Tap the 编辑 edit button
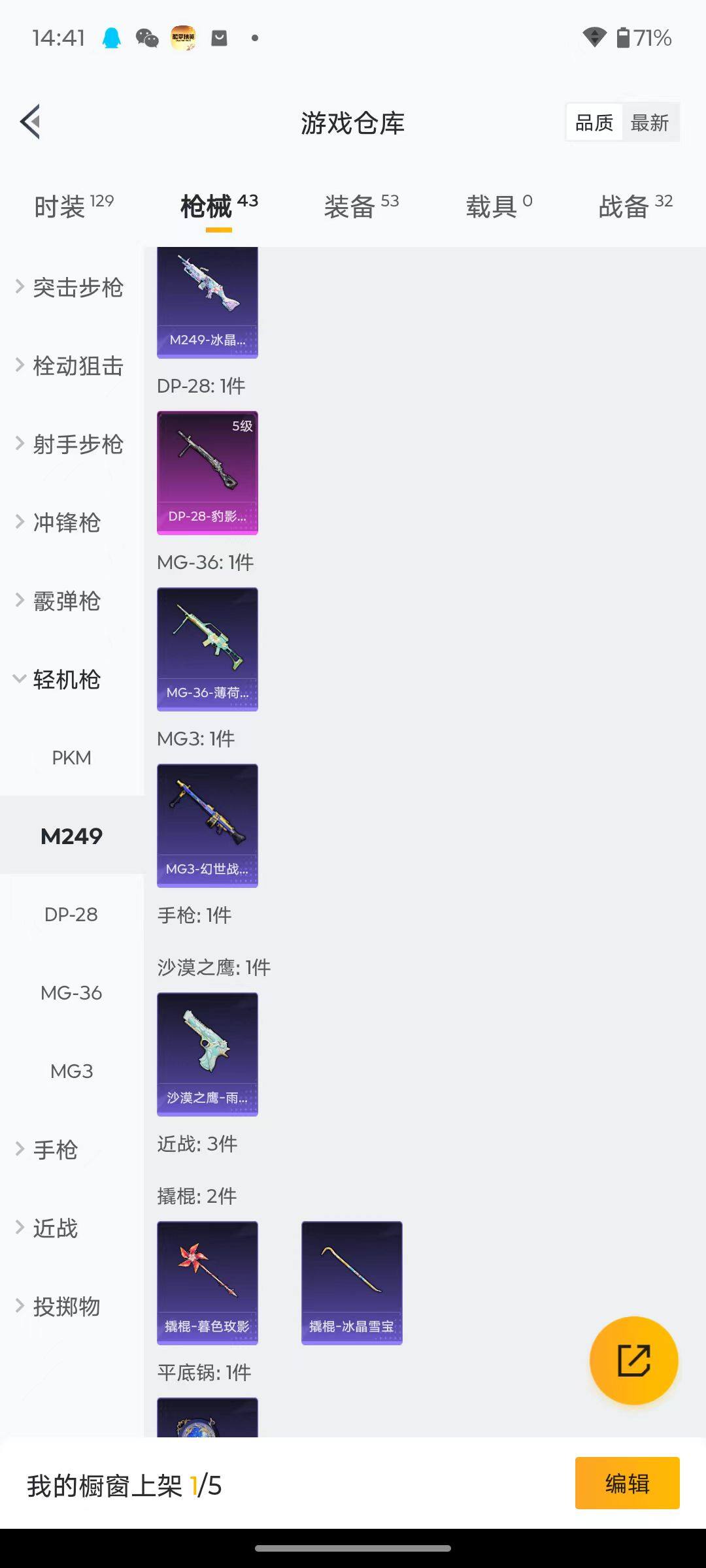Screen dimensions: 706x1568 pyautogui.click(x=627, y=1483)
